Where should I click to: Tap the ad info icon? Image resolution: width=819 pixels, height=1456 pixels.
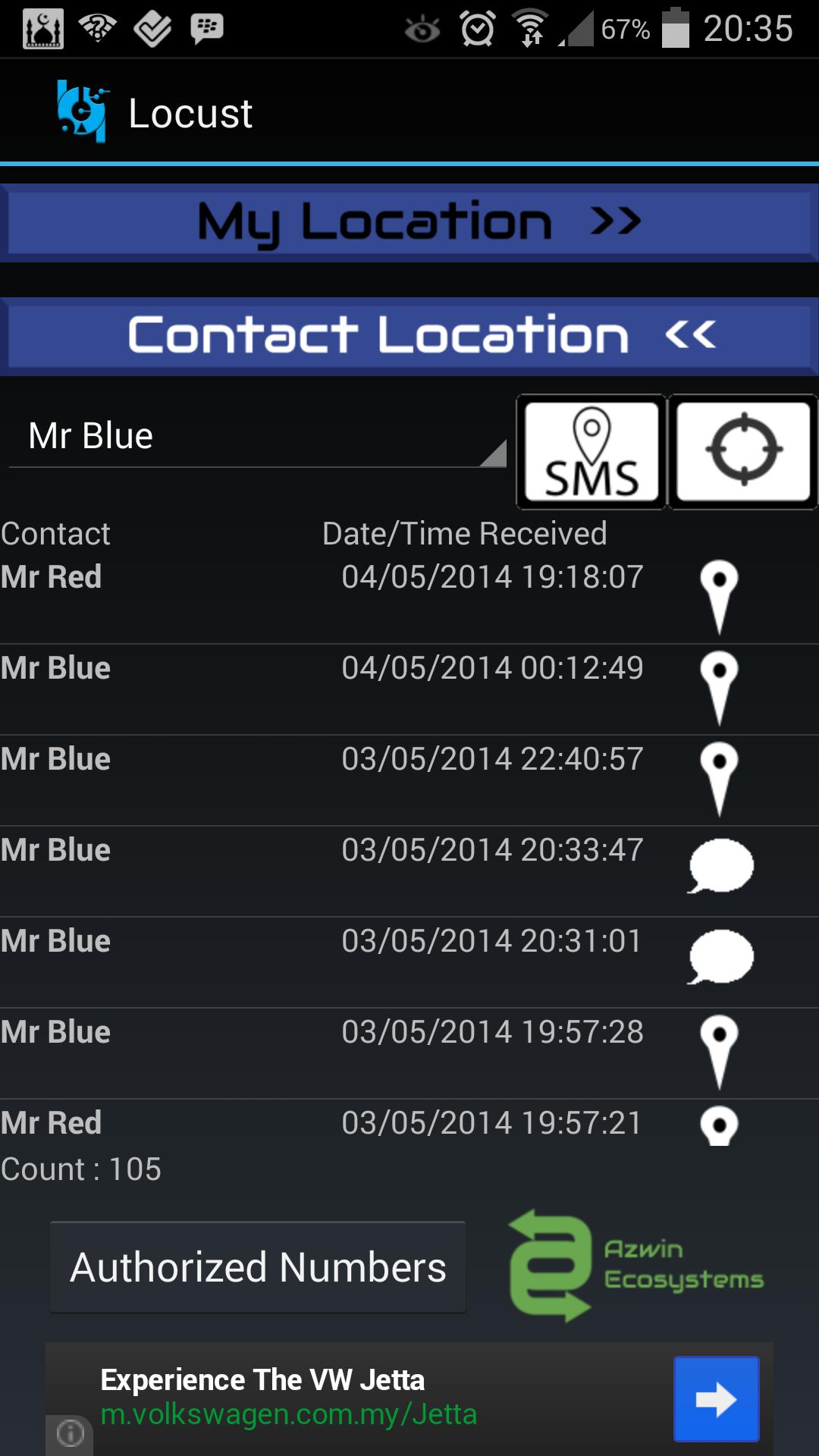(70, 1433)
